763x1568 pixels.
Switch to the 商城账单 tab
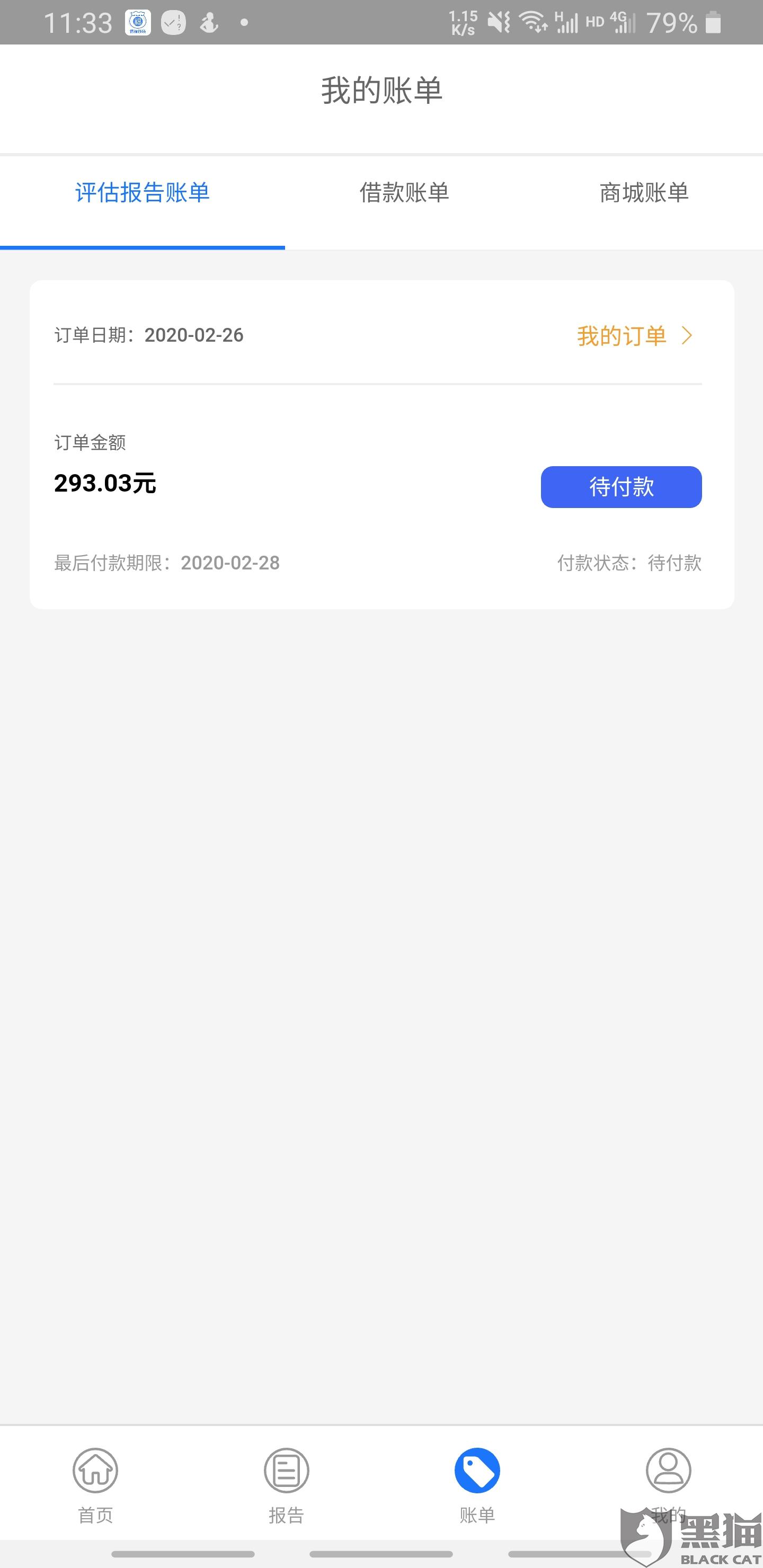point(644,193)
